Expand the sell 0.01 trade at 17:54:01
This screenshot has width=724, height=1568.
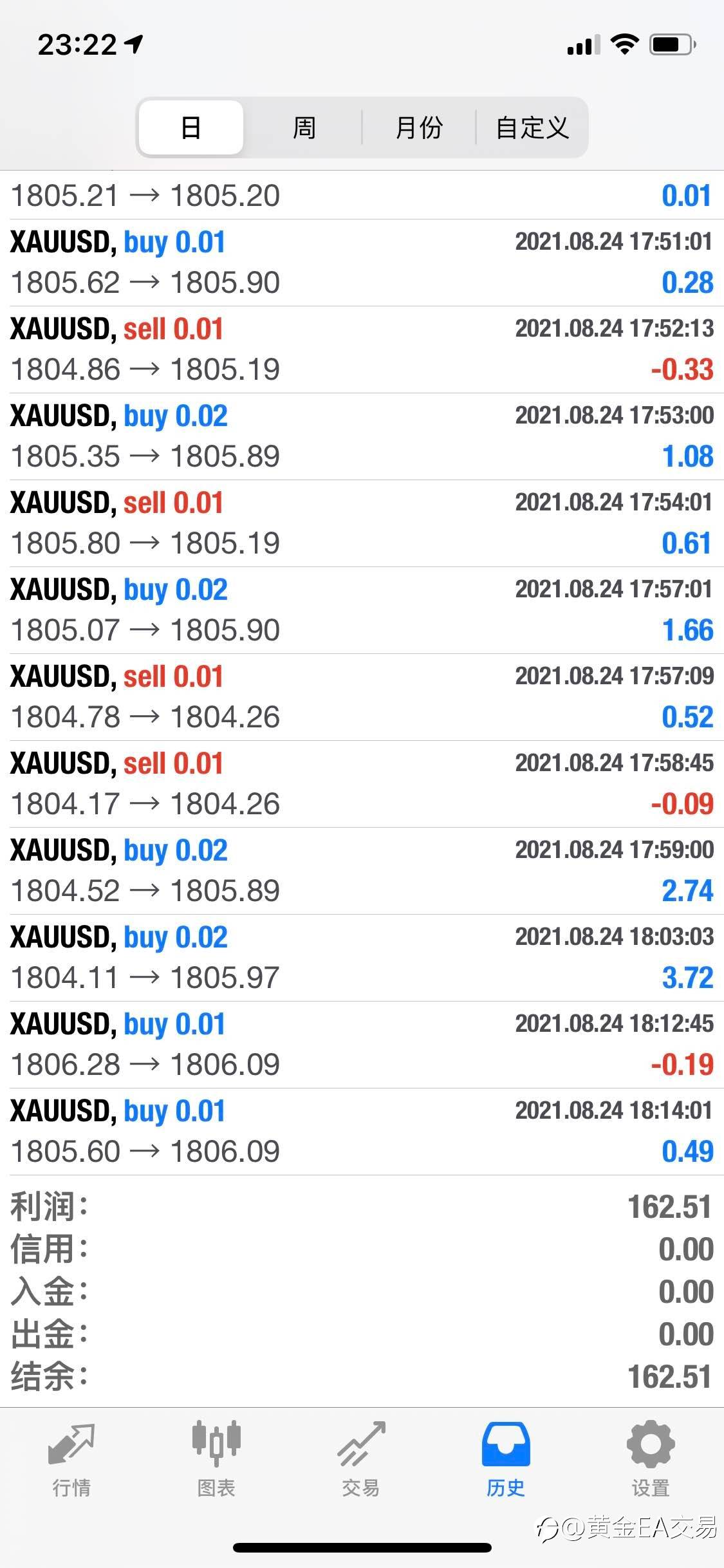click(362, 523)
